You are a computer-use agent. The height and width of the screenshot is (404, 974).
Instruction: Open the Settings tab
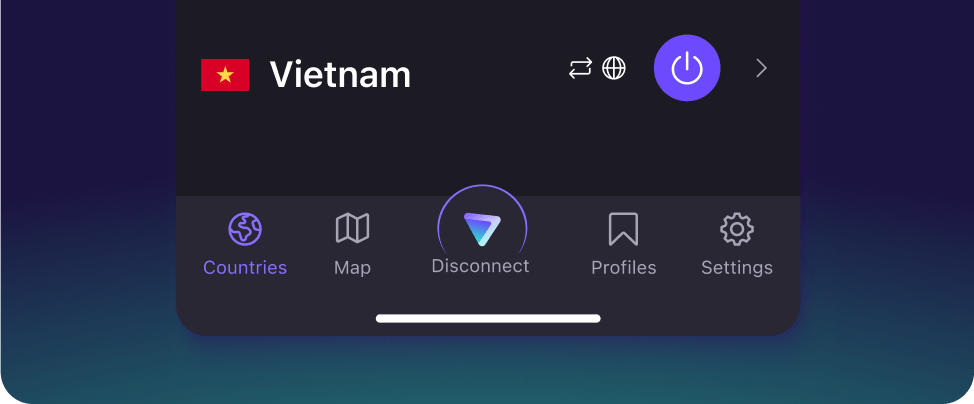click(x=737, y=243)
